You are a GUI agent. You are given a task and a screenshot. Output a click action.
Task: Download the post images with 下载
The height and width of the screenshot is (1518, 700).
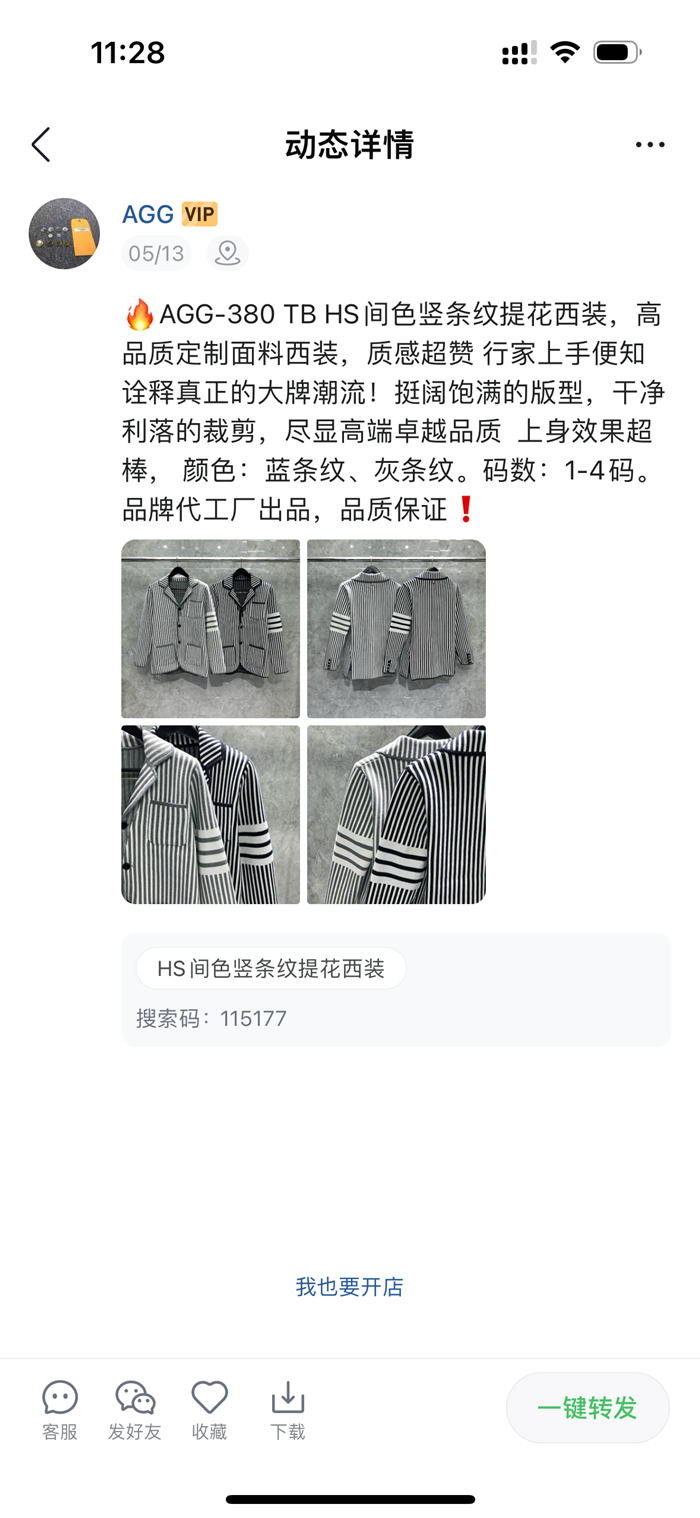coord(288,1409)
